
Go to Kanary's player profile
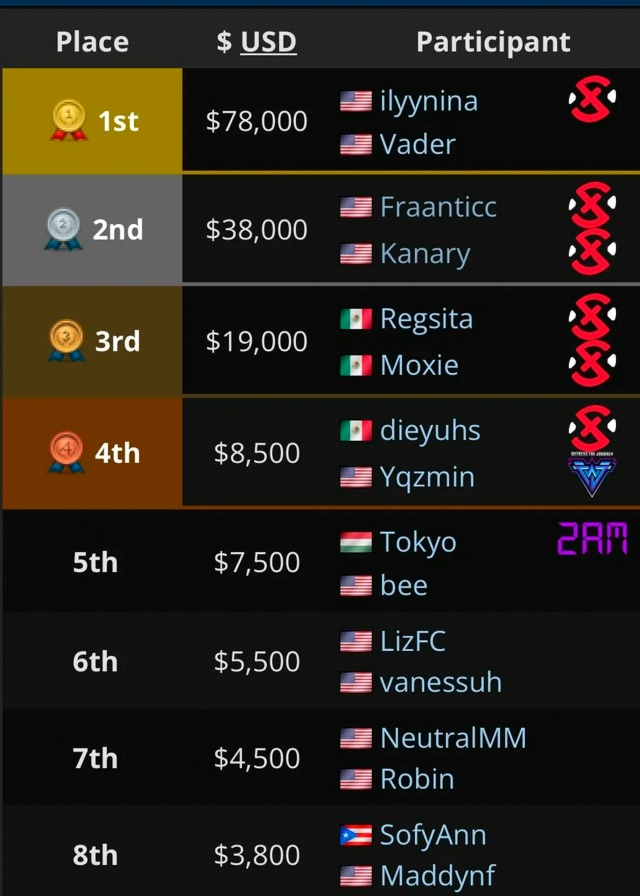[424, 253]
